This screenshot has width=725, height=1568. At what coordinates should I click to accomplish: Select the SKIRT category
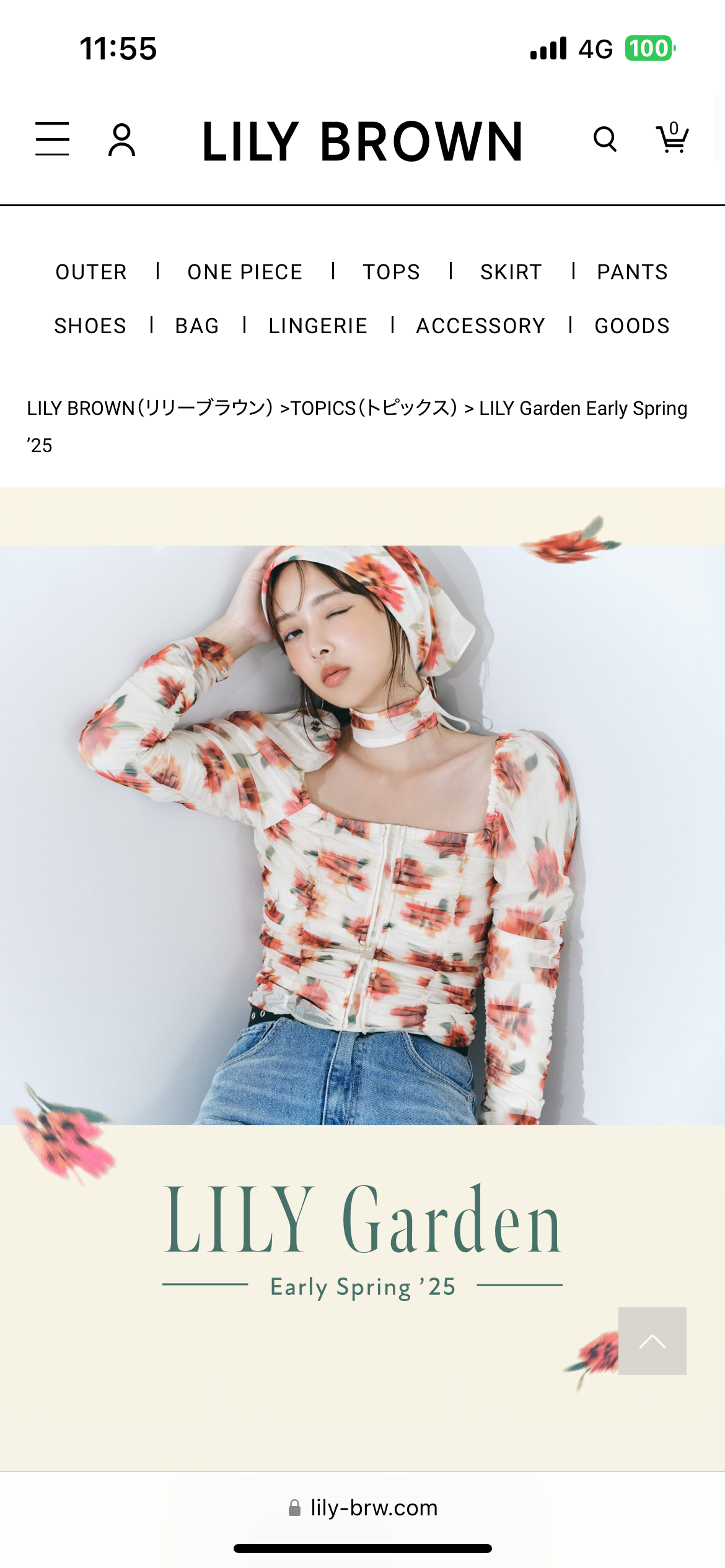coord(511,272)
